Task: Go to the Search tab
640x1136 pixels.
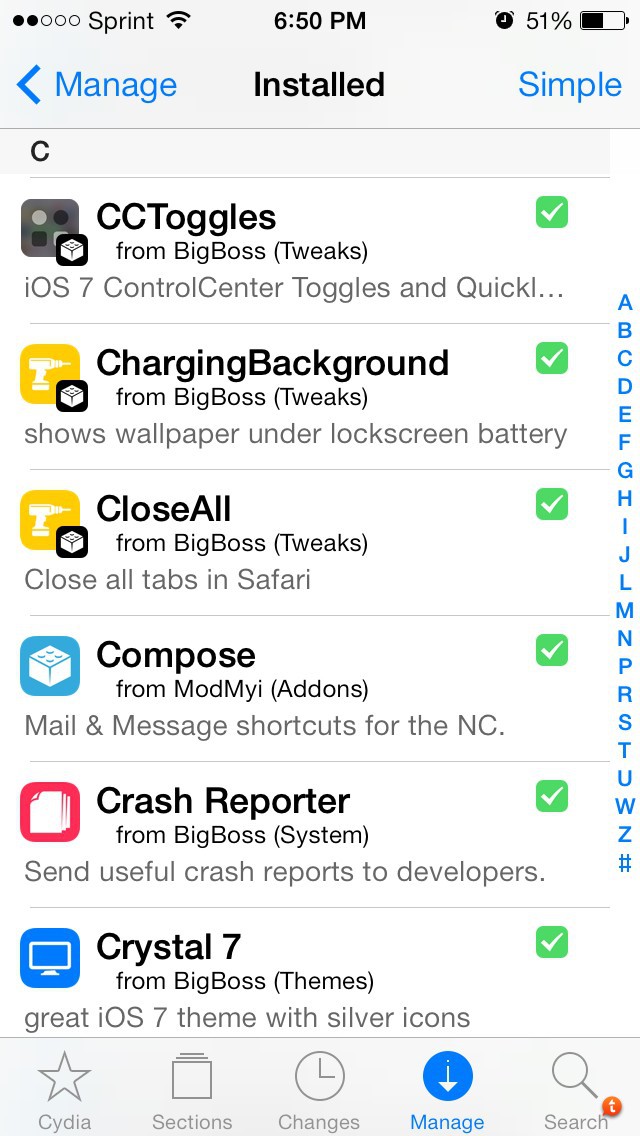Action: pyautogui.click(x=576, y=1090)
